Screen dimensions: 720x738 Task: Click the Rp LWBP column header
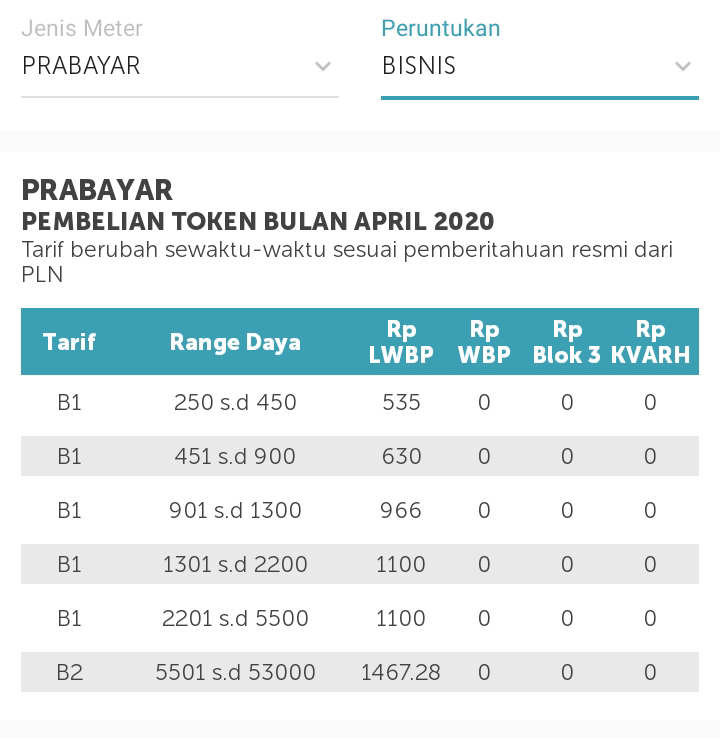tap(401, 341)
